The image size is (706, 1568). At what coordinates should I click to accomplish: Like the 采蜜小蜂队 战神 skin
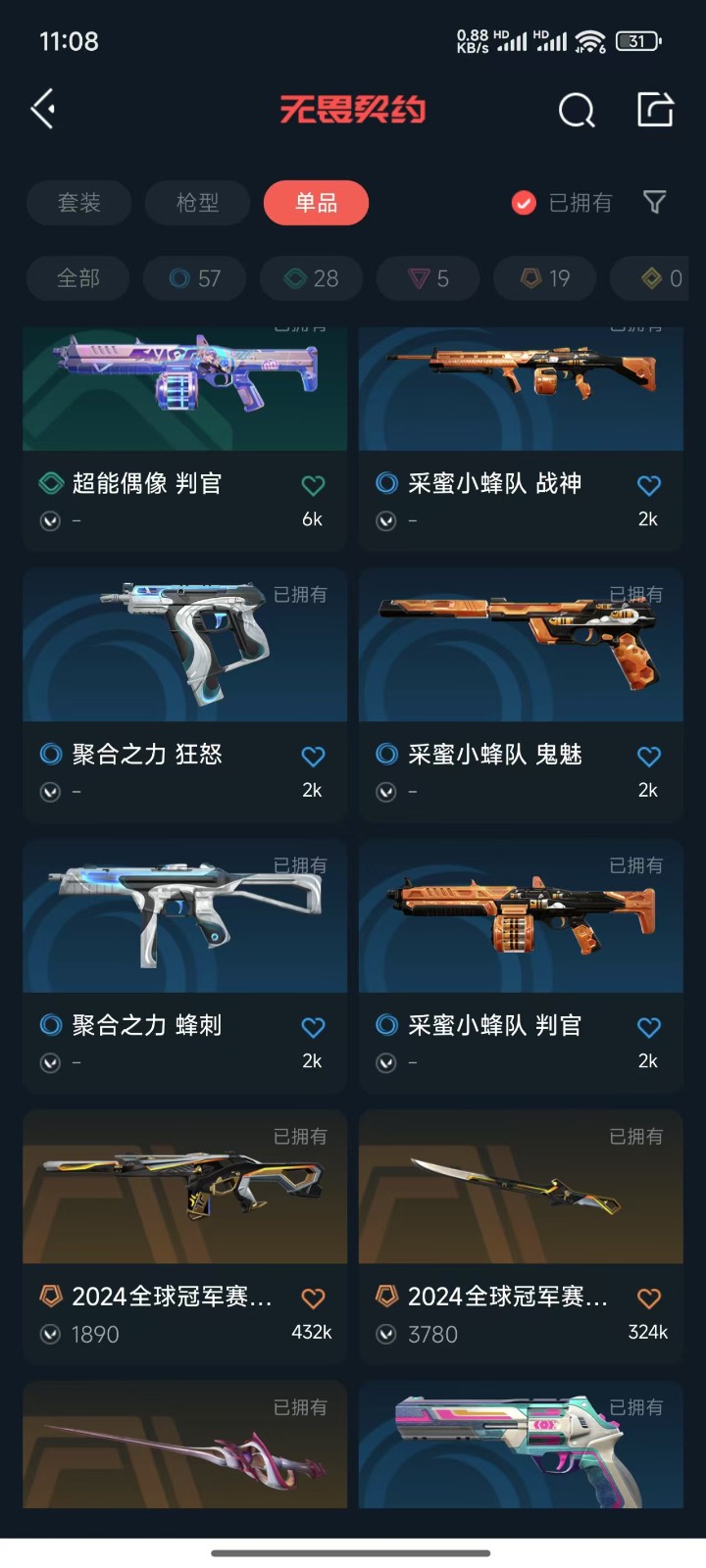[648, 485]
